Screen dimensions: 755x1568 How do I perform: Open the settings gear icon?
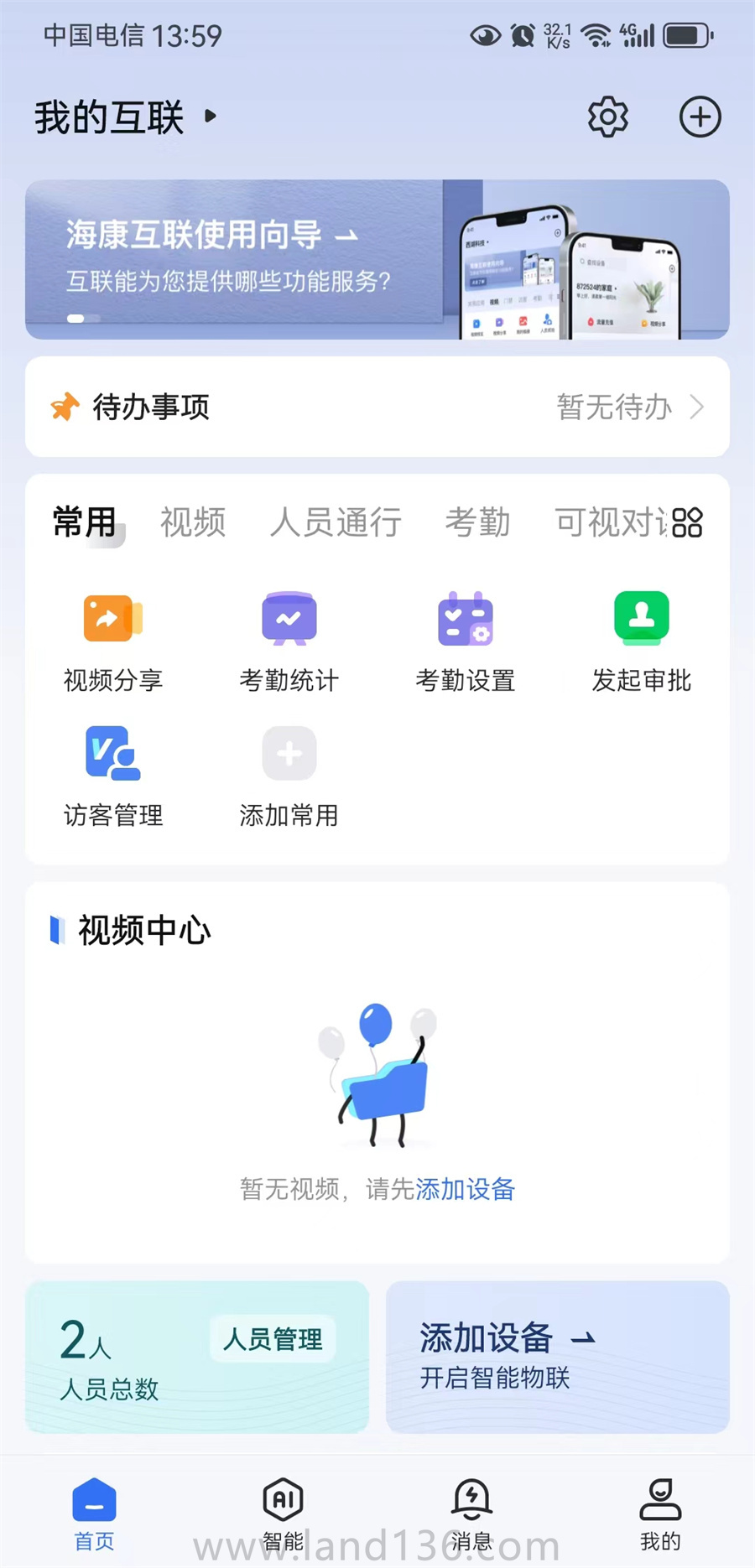[608, 117]
